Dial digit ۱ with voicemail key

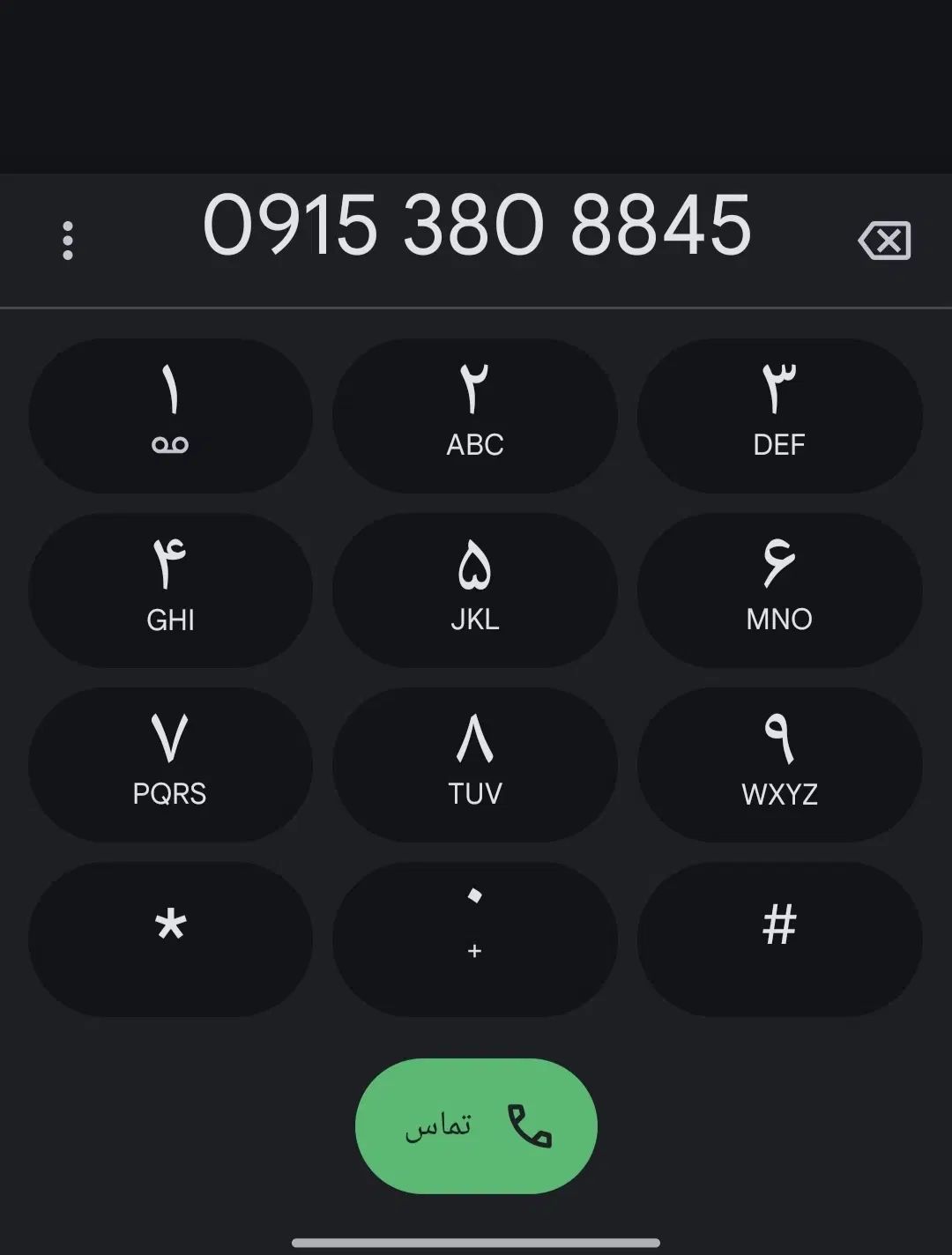170,415
